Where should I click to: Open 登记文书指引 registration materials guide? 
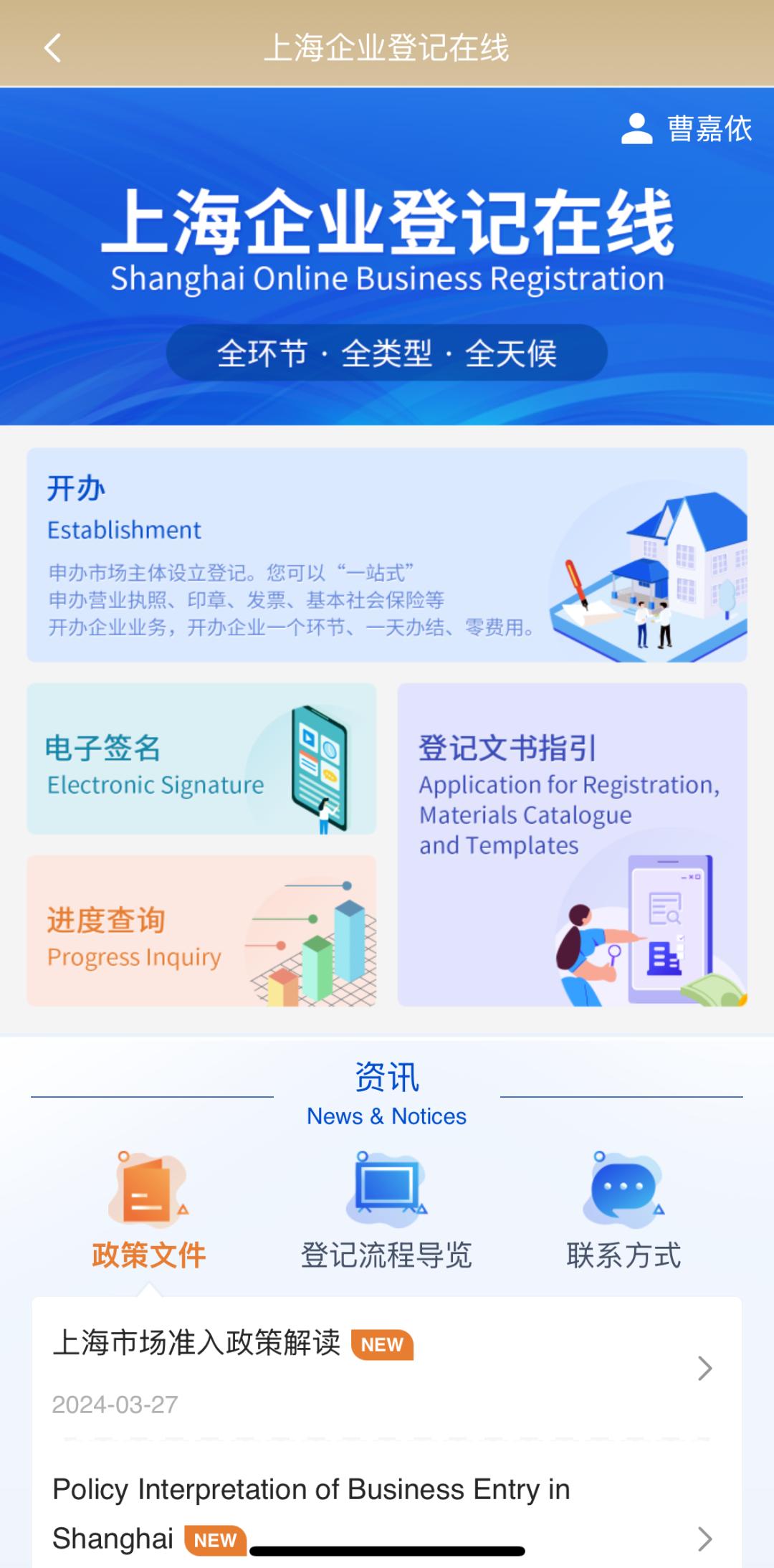[572, 844]
